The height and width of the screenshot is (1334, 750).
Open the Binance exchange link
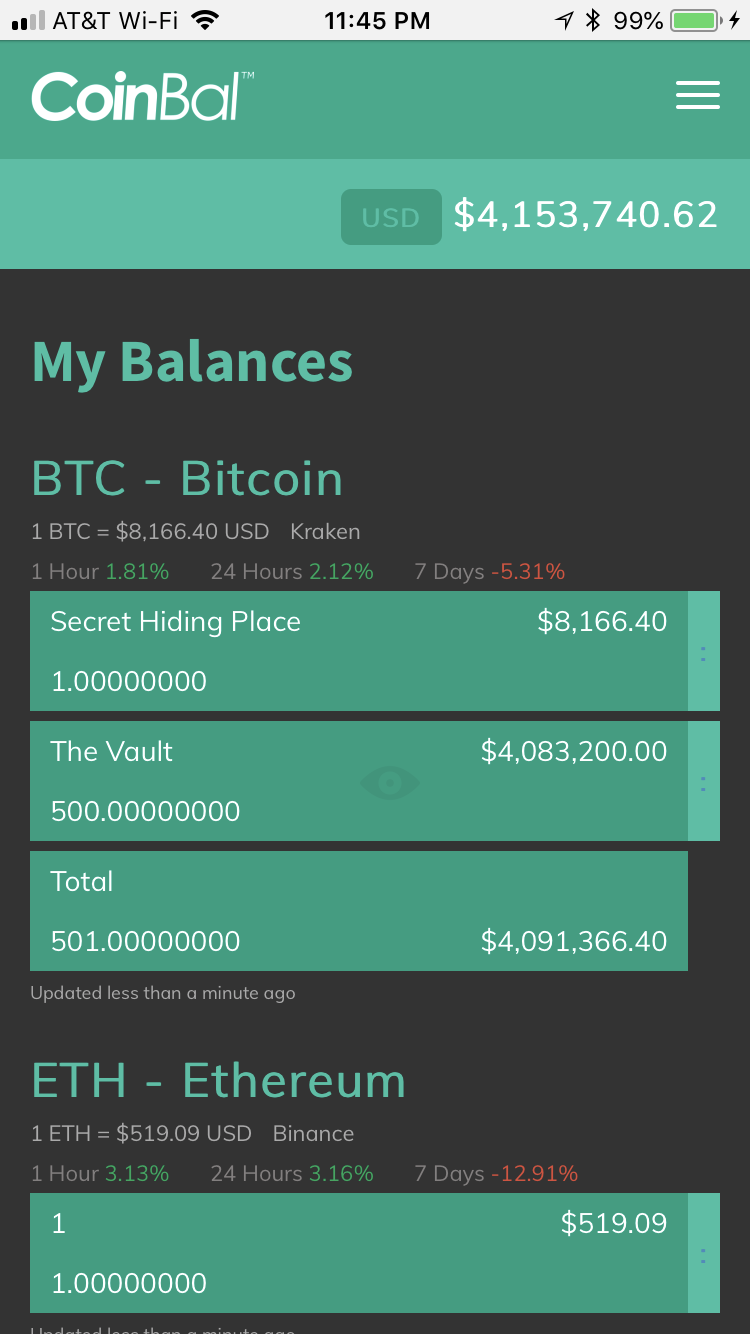point(313,1133)
